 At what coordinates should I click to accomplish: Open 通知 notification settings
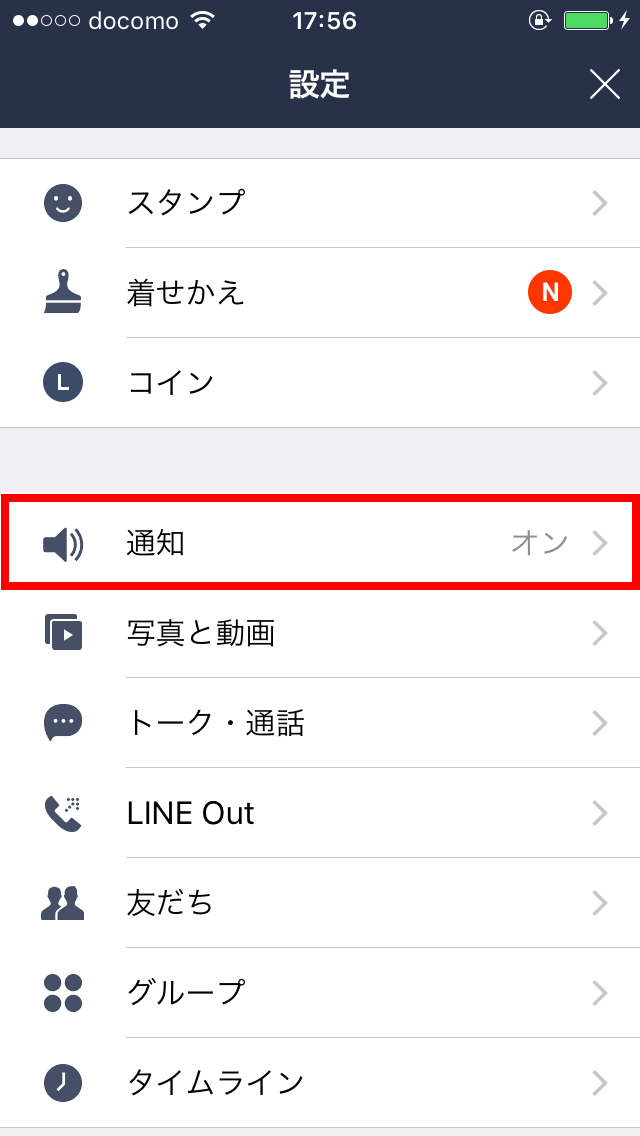(x=320, y=543)
